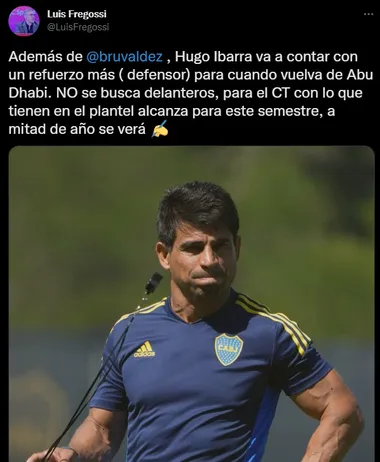Image resolution: width=380 pixels, height=462 pixels.
Task: Open the @bruvaldez mention link
Action: pos(124,57)
